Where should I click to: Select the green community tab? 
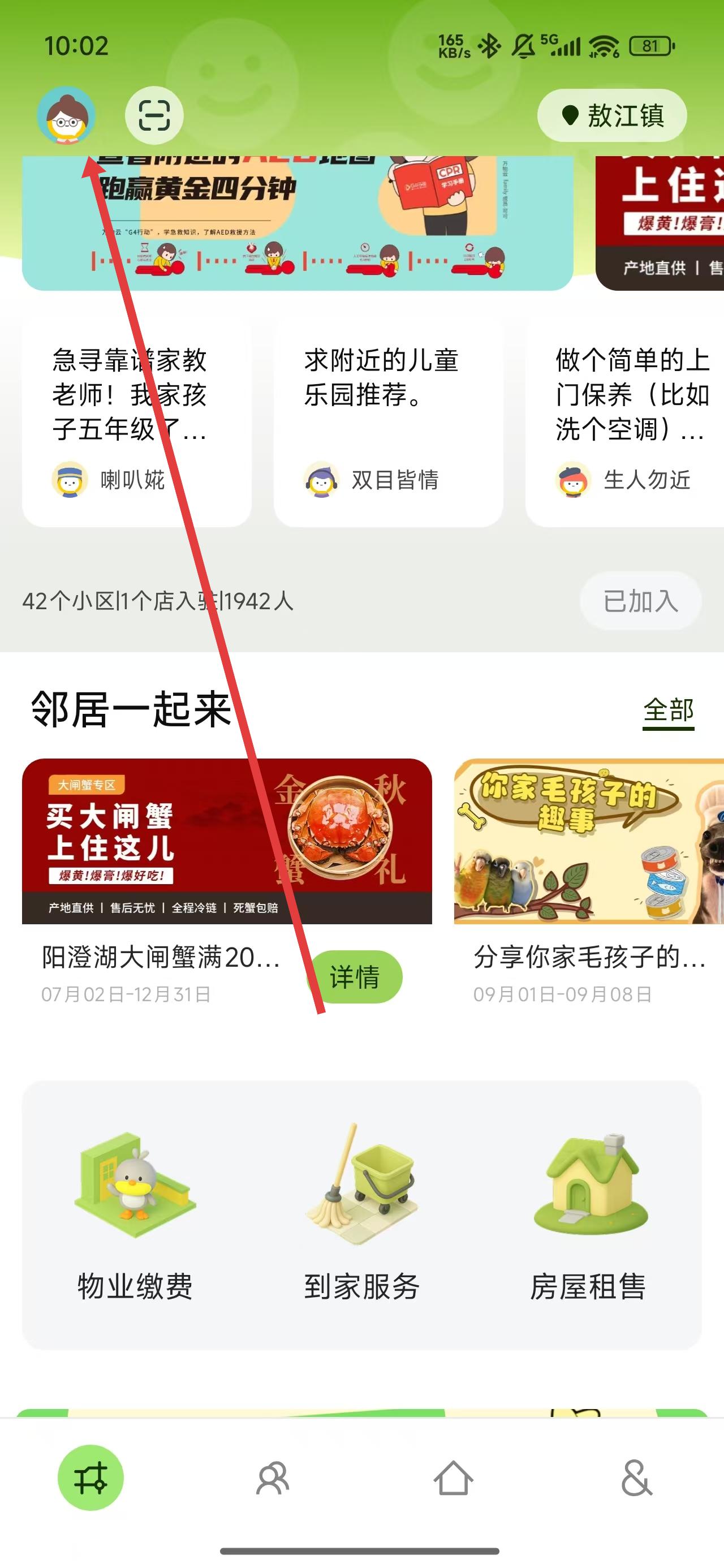pyautogui.click(x=90, y=1478)
